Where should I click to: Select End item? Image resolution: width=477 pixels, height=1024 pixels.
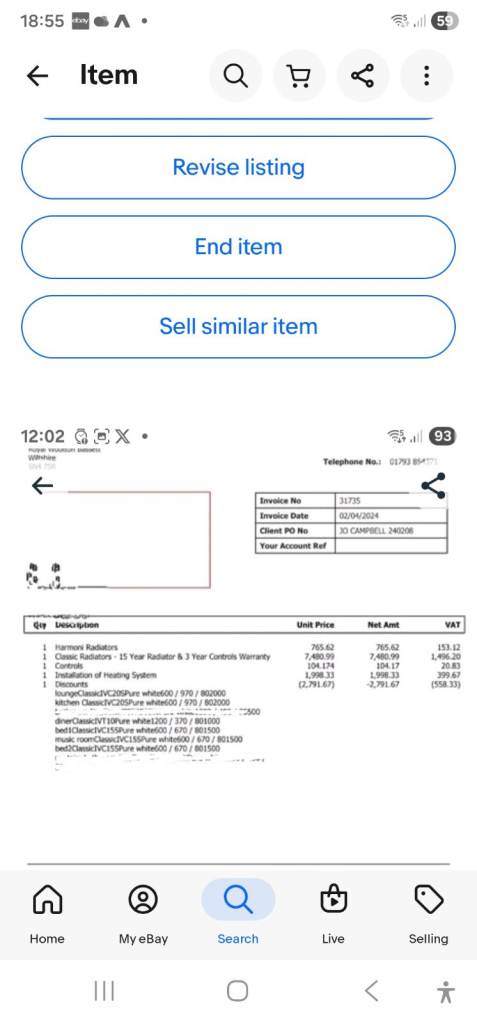pos(238,247)
